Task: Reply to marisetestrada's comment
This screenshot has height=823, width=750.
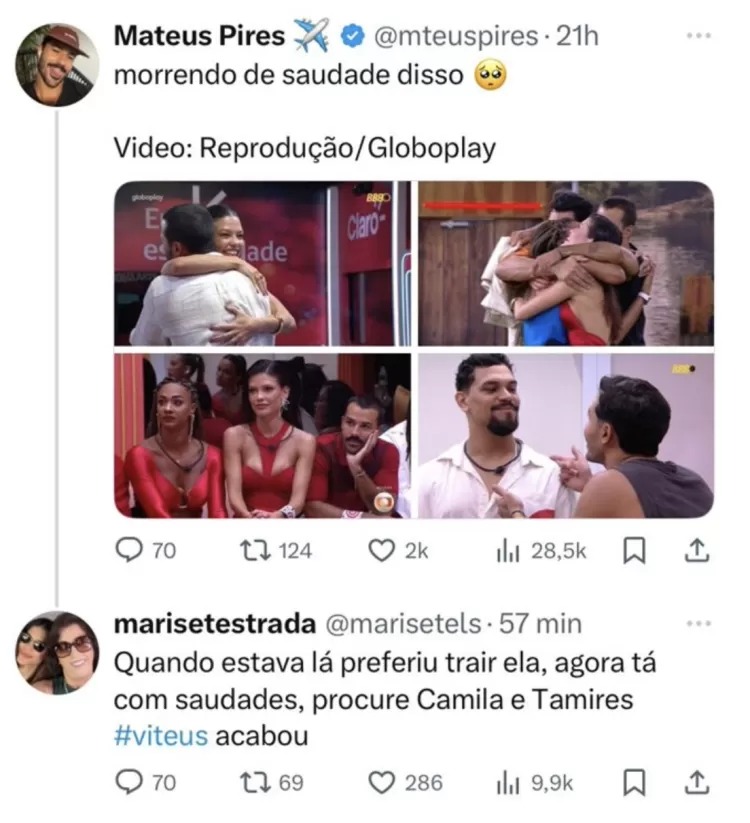Action: 131,783
